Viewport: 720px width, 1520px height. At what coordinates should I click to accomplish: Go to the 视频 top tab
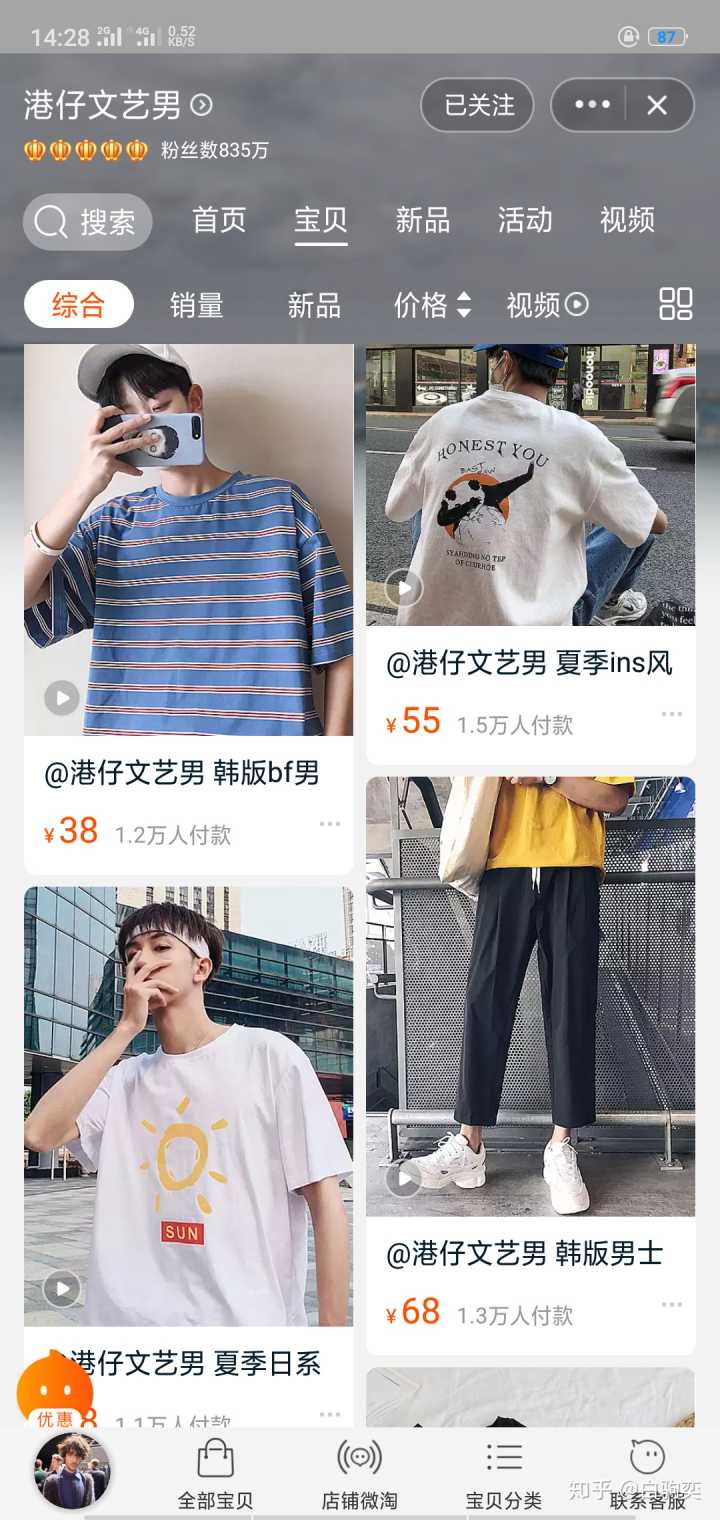point(627,220)
